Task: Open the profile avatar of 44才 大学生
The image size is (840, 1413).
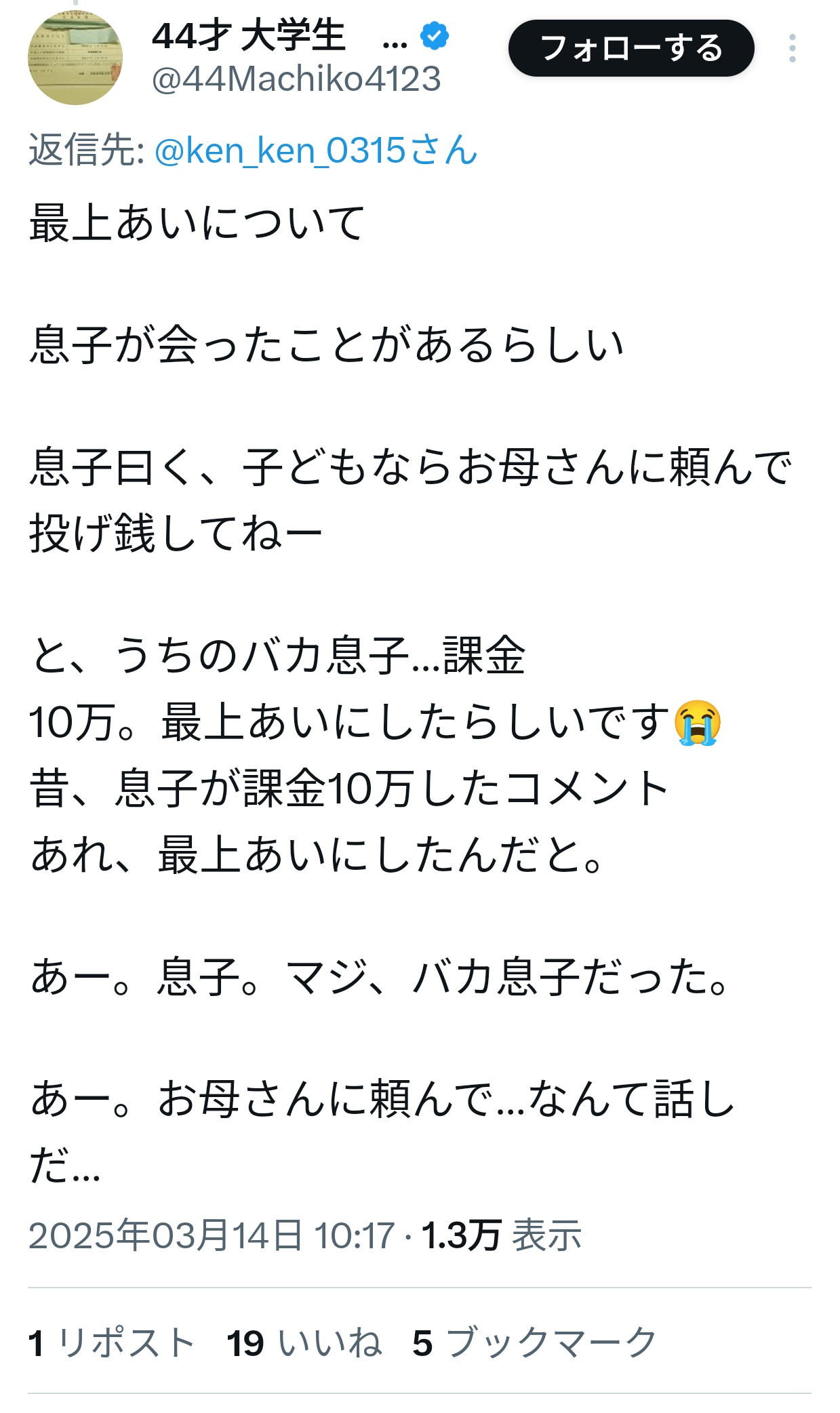Action: pos(75,58)
